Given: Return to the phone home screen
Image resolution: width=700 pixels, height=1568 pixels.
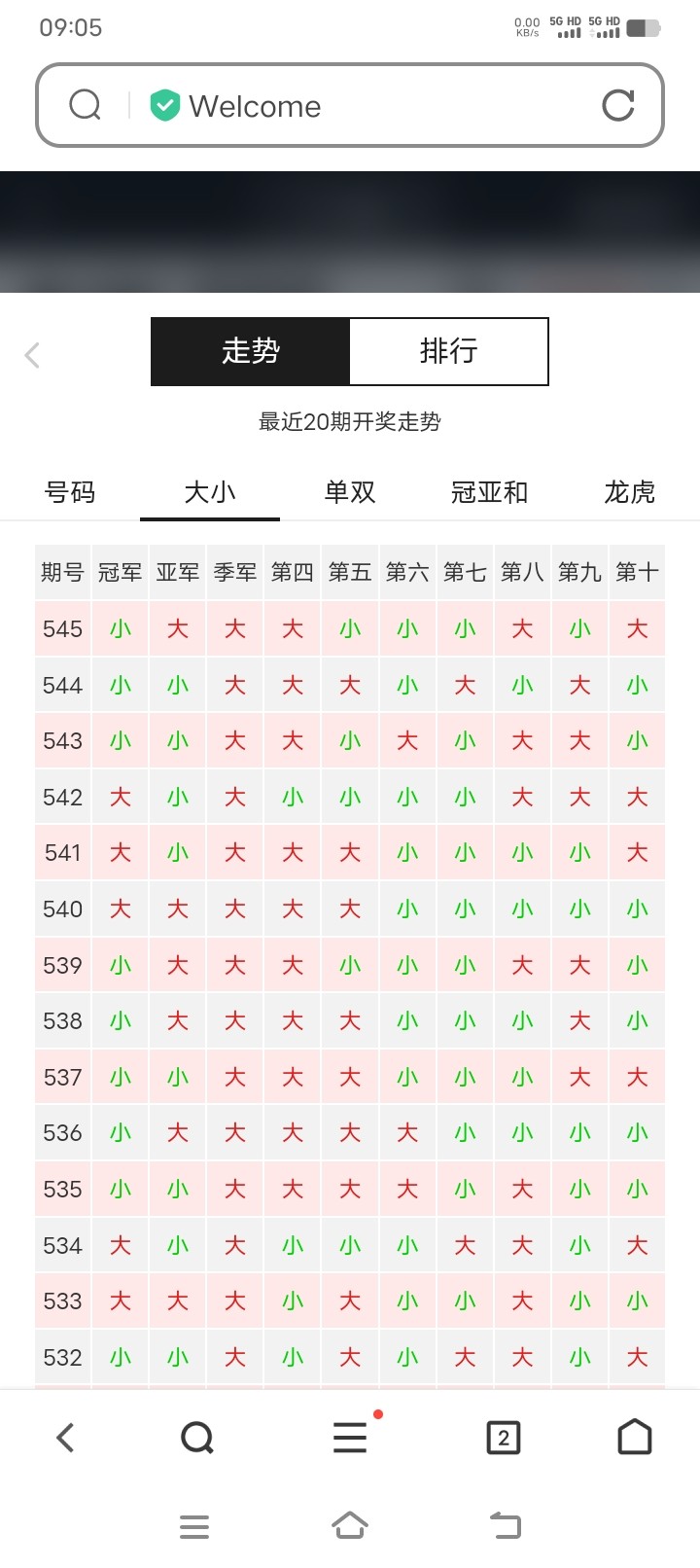Looking at the screenshot, I should tap(350, 1526).
